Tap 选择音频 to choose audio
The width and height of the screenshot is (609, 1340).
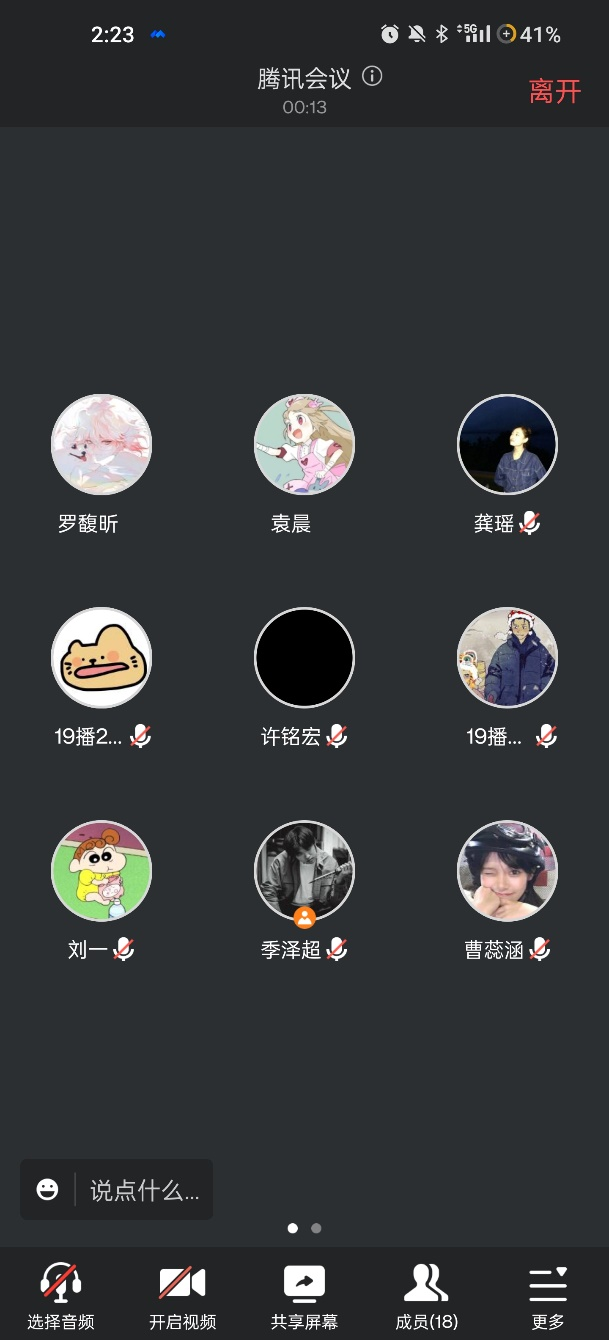click(61, 1295)
